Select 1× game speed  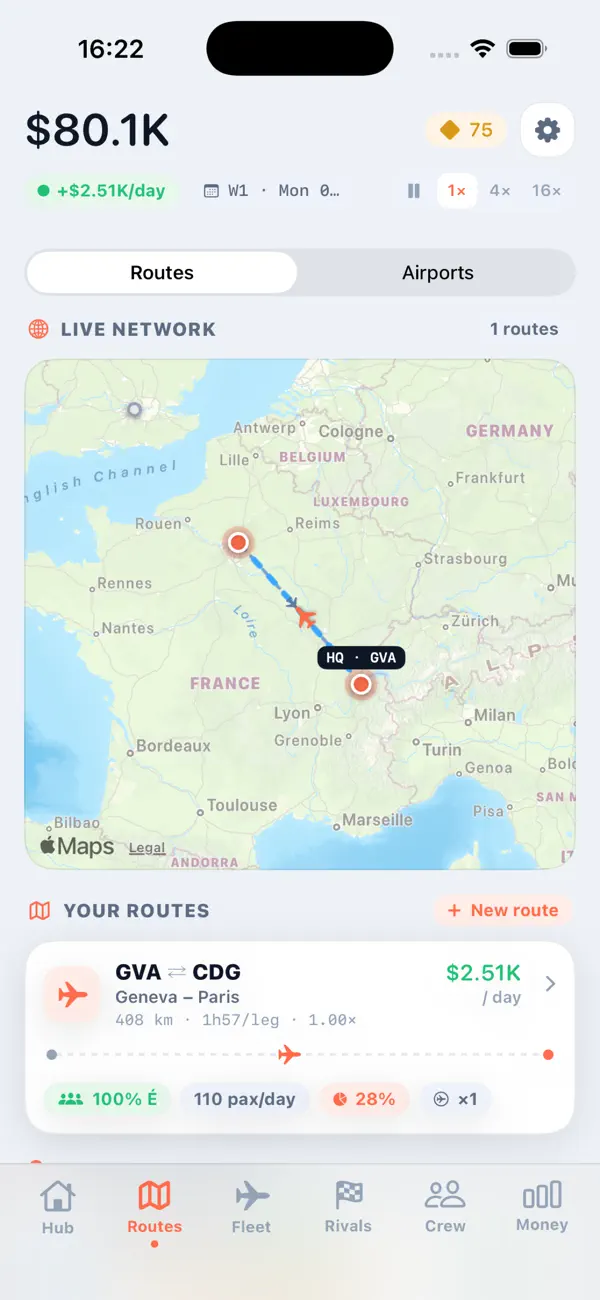[x=457, y=190]
